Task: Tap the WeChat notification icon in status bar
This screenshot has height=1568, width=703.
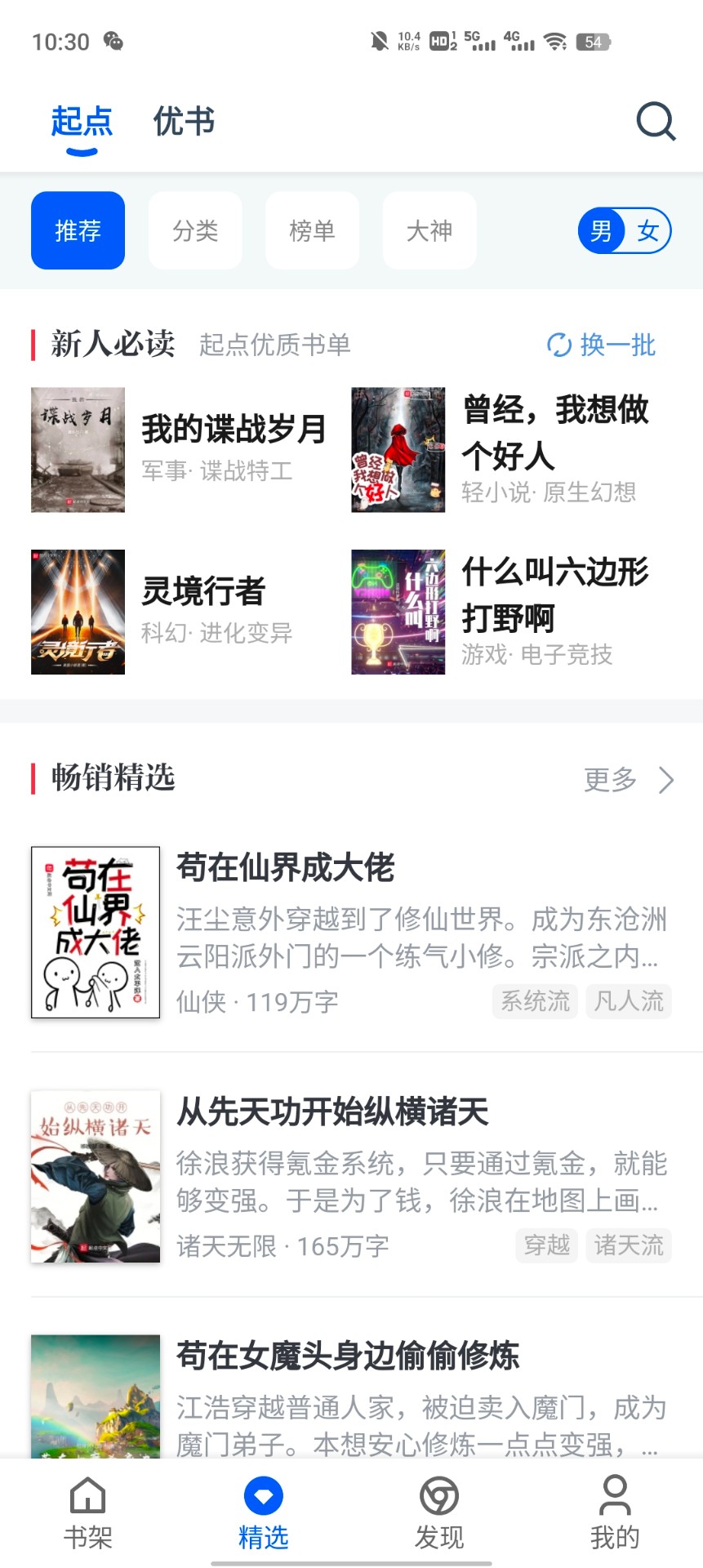Action: pos(113,41)
